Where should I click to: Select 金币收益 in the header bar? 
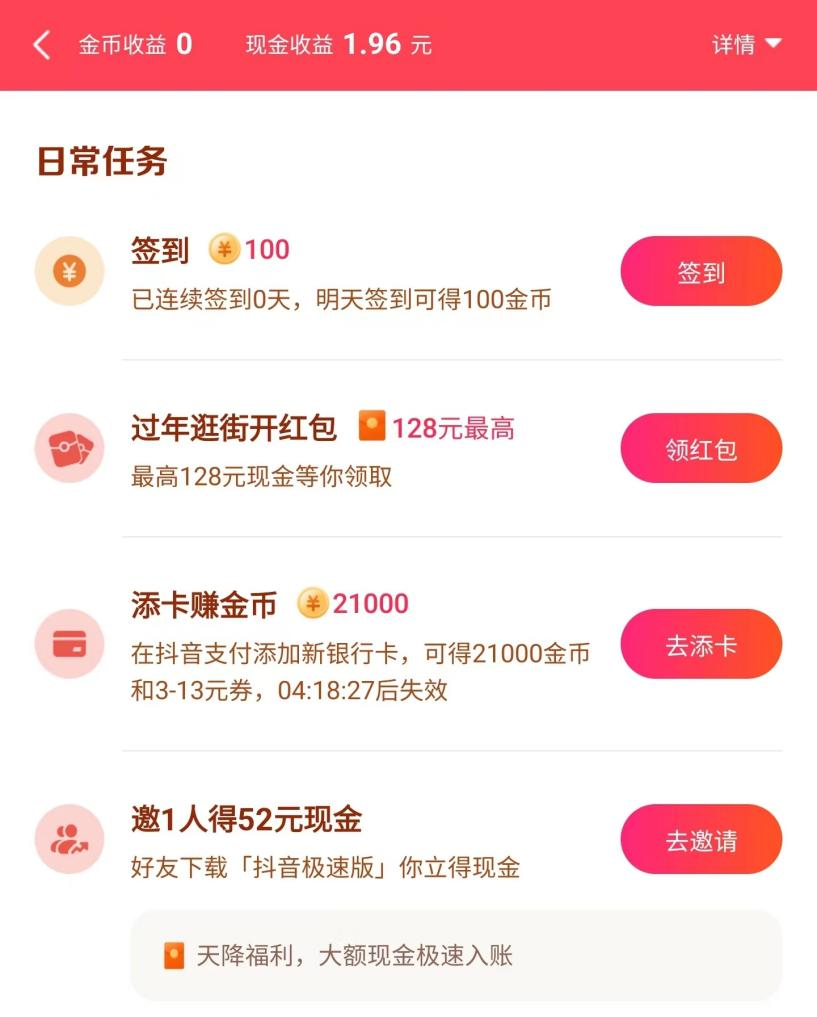[137, 44]
